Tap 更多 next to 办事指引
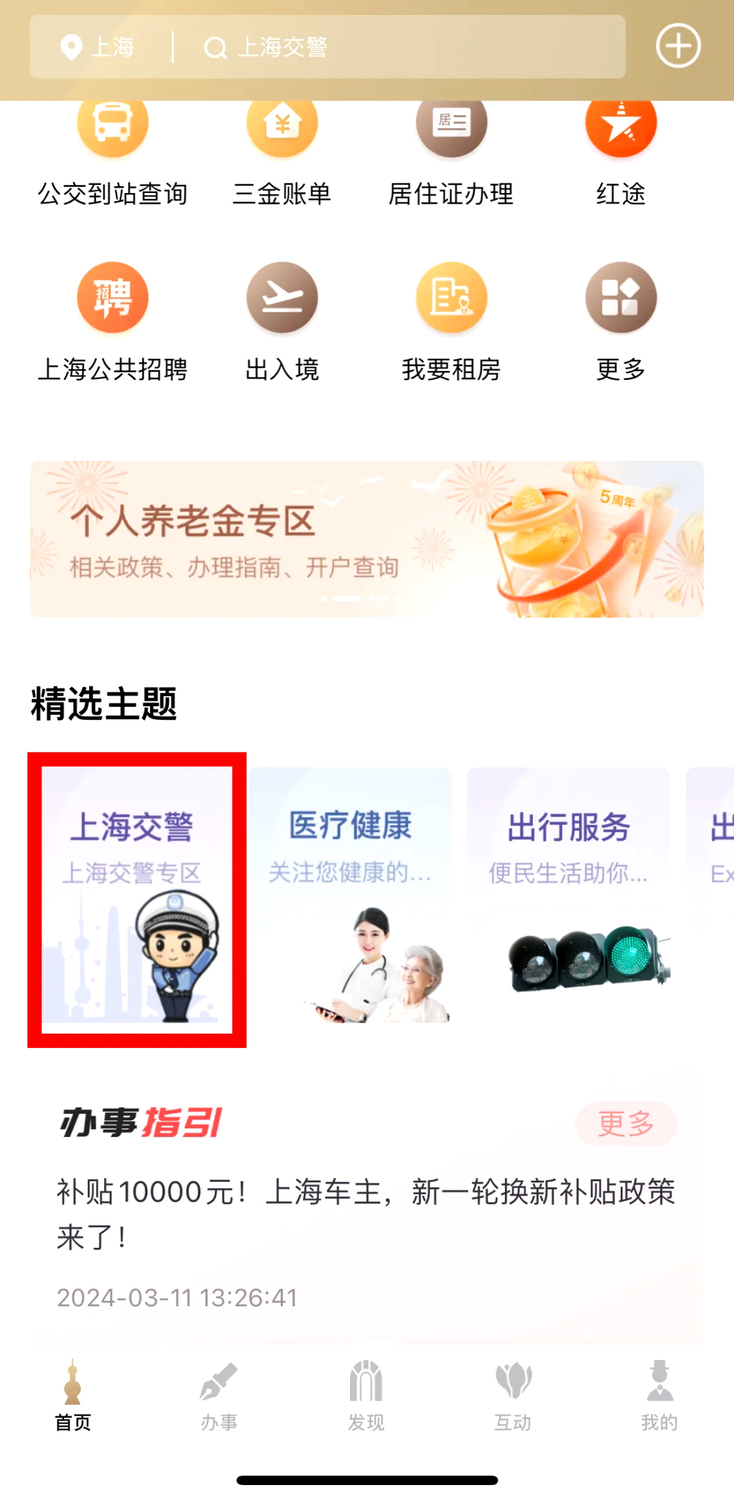 click(626, 1123)
